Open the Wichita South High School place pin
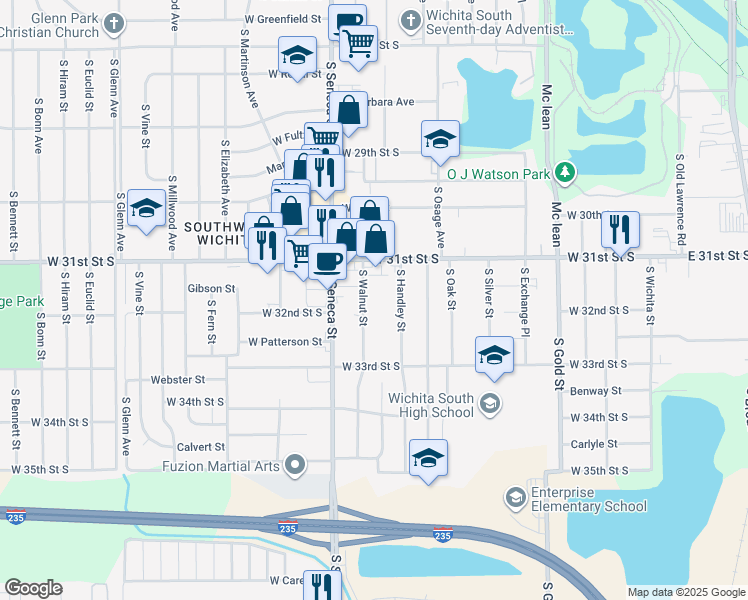 coord(490,405)
